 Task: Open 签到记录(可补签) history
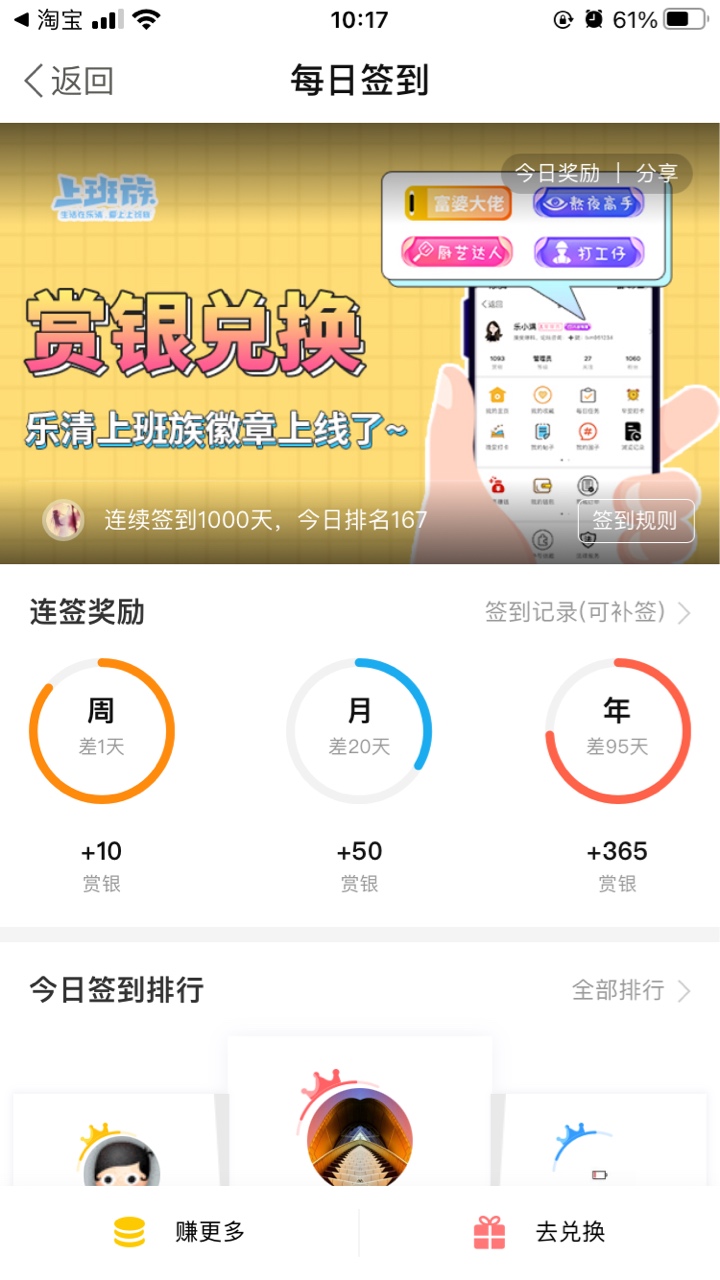pos(587,612)
